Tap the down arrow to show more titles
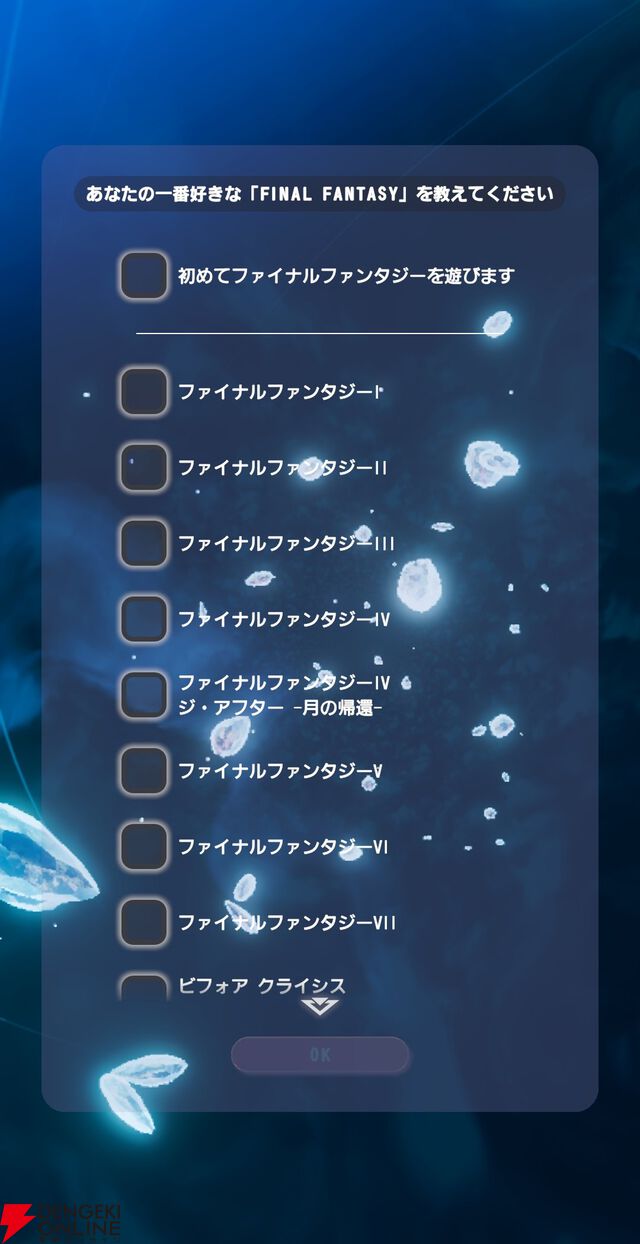The width and height of the screenshot is (640, 1244). coord(320,1007)
